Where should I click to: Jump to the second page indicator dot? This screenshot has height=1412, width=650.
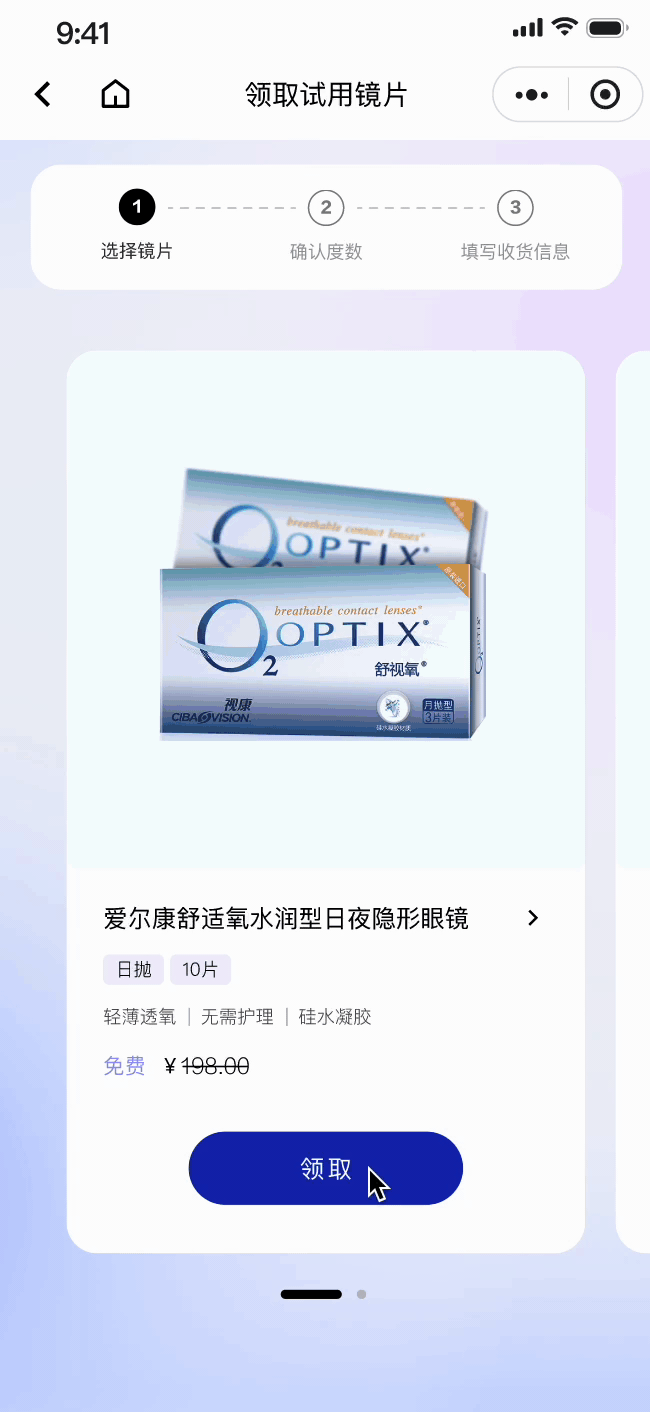click(x=362, y=1294)
